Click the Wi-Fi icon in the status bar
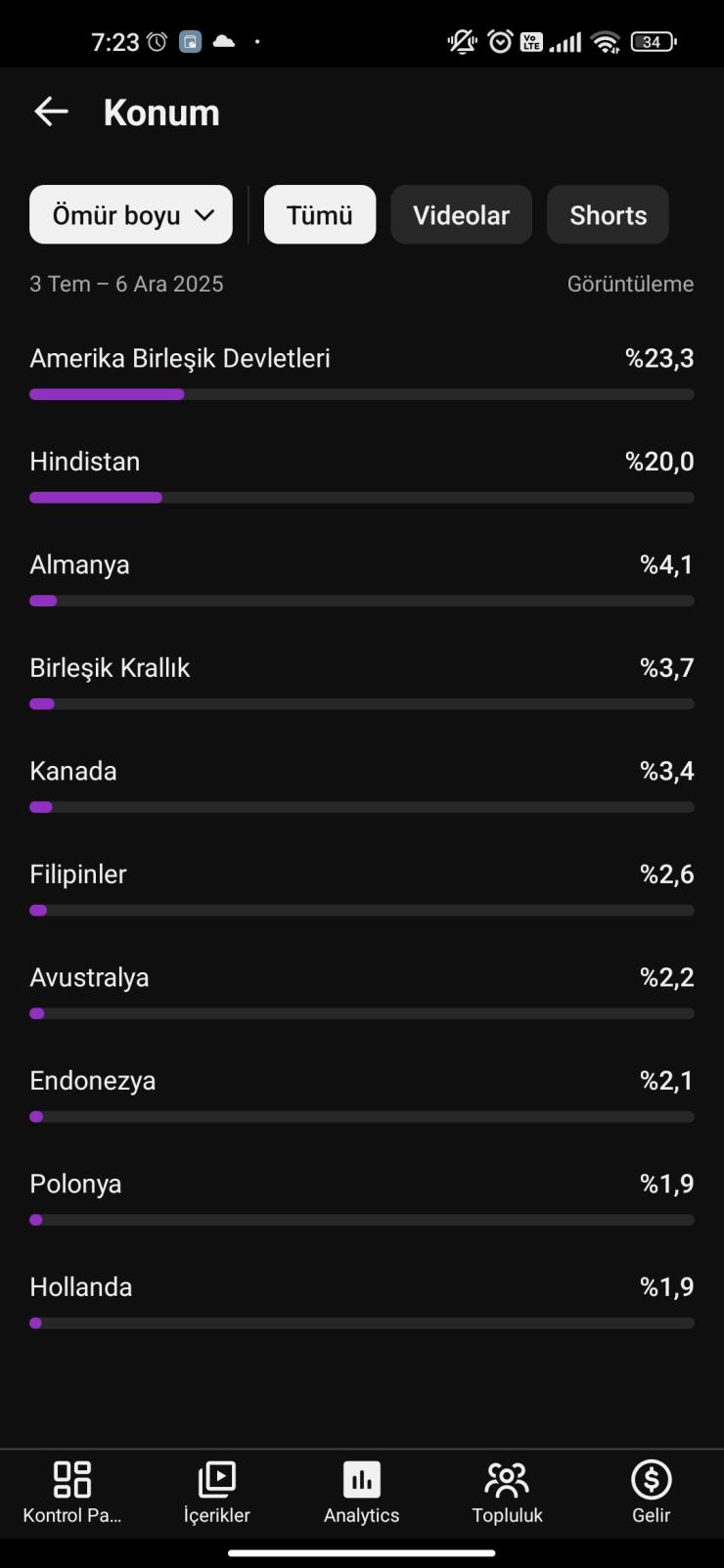The image size is (724, 1568). click(605, 42)
